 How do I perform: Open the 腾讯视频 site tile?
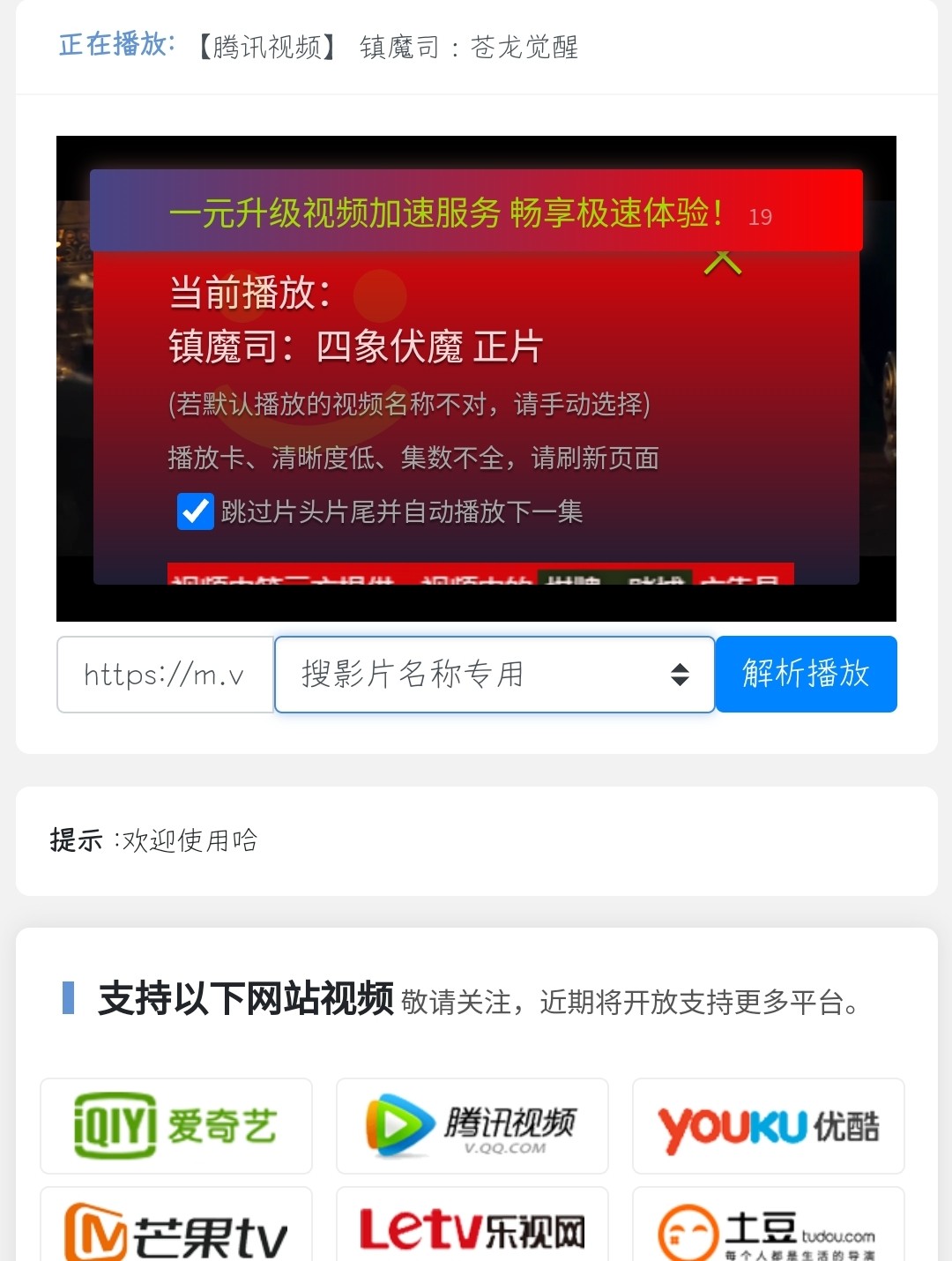(472, 1126)
